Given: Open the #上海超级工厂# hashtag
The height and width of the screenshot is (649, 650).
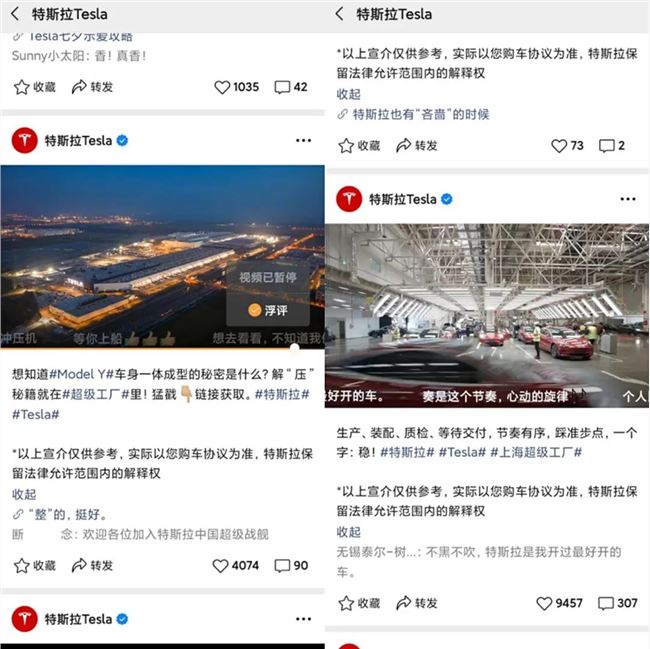Looking at the screenshot, I should (x=536, y=452).
